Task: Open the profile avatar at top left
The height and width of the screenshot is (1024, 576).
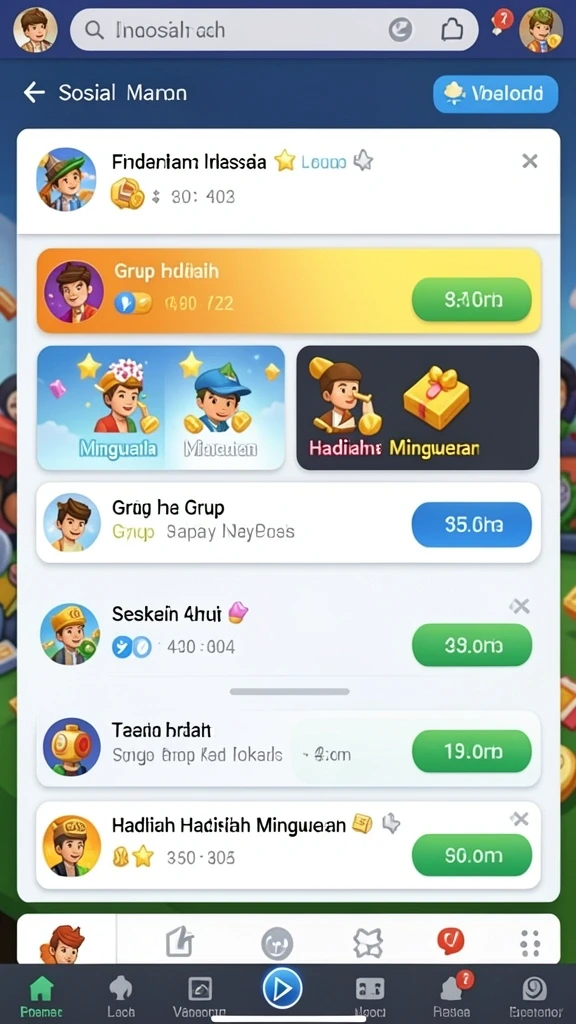Action: [x=35, y=29]
